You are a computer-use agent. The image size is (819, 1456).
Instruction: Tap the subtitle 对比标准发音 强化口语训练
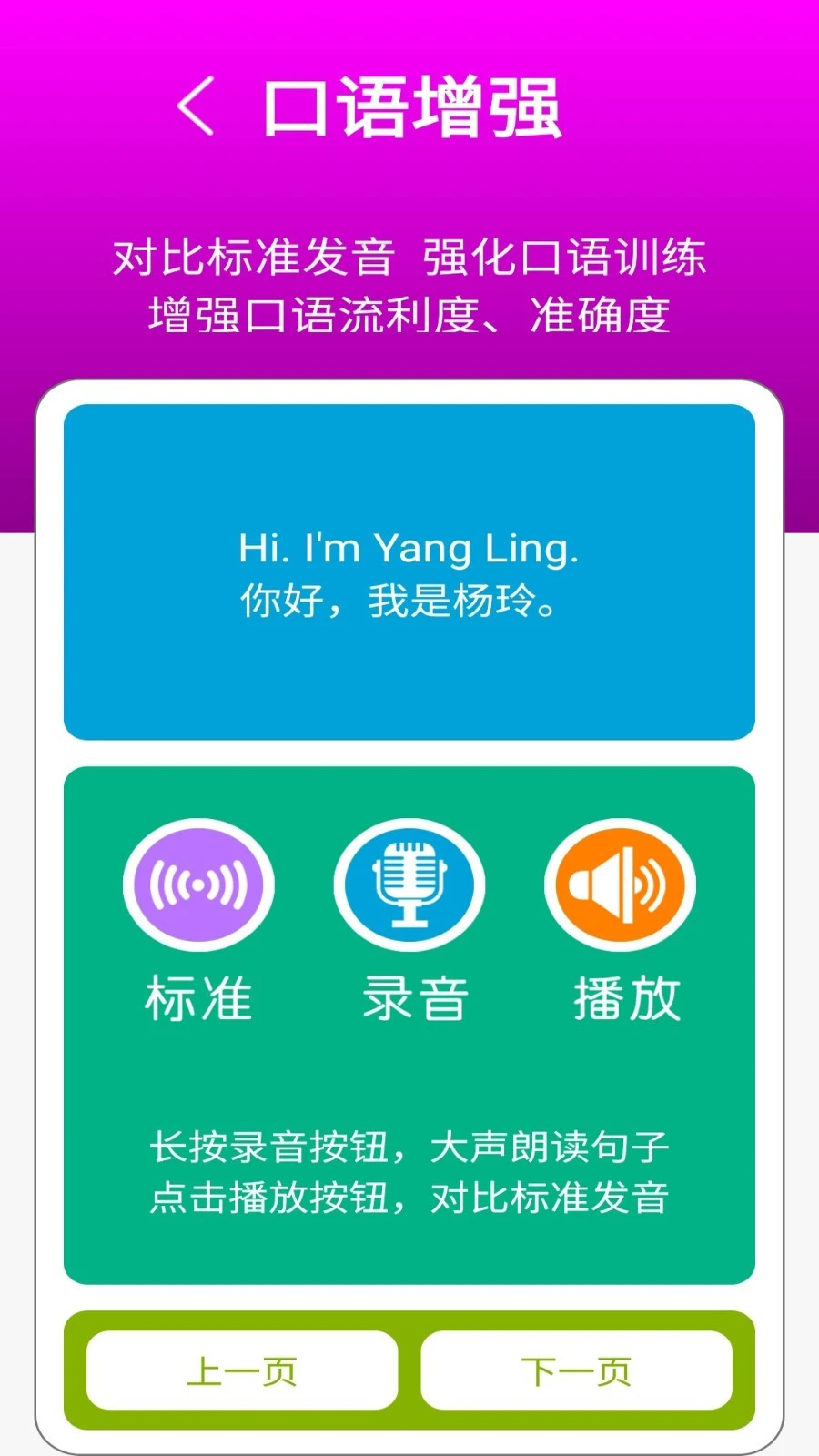point(409,257)
